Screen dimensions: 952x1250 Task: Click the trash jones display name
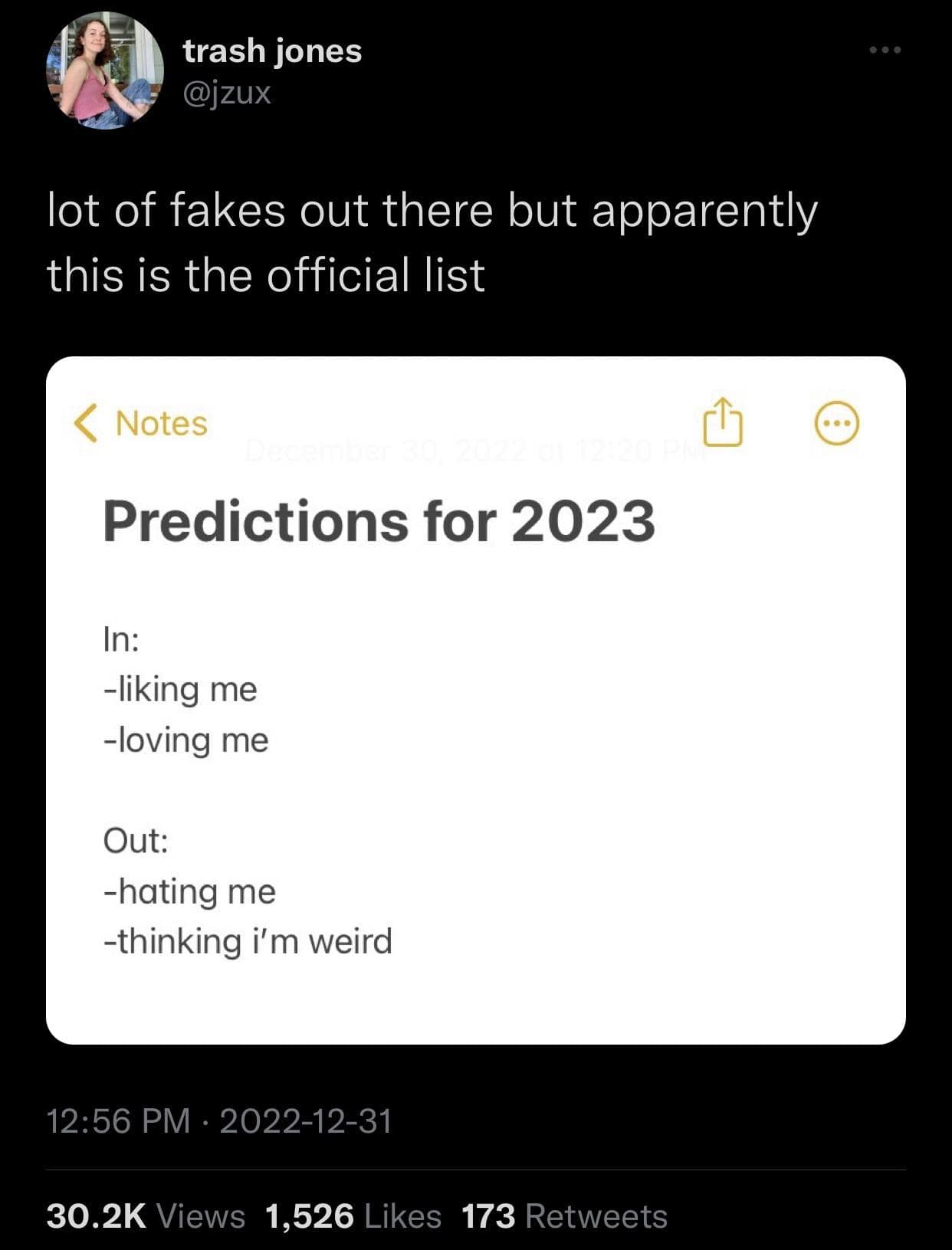pyautogui.click(x=271, y=51)
